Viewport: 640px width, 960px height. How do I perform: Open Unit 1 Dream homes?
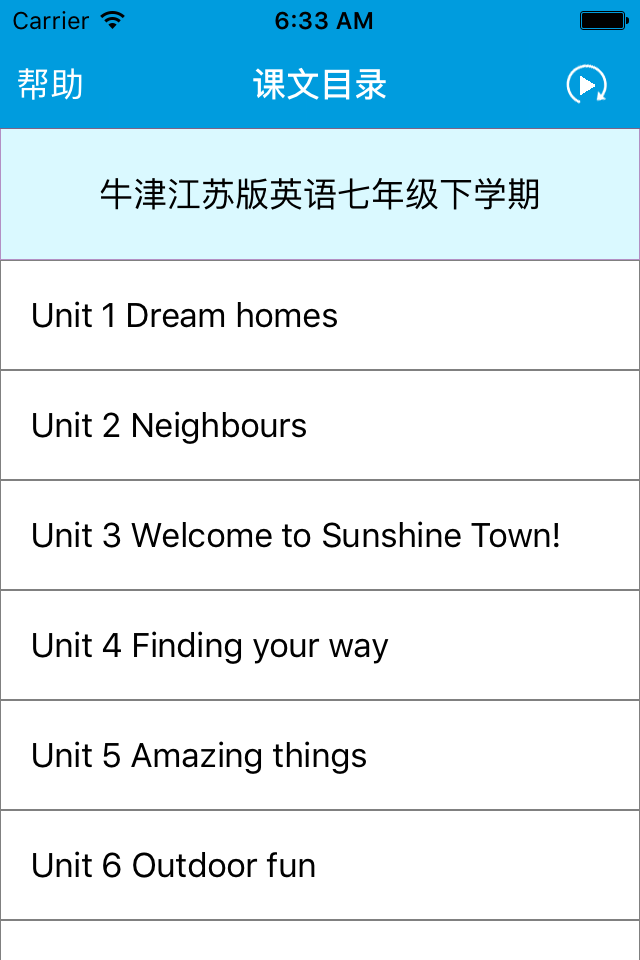click(320, 315)
